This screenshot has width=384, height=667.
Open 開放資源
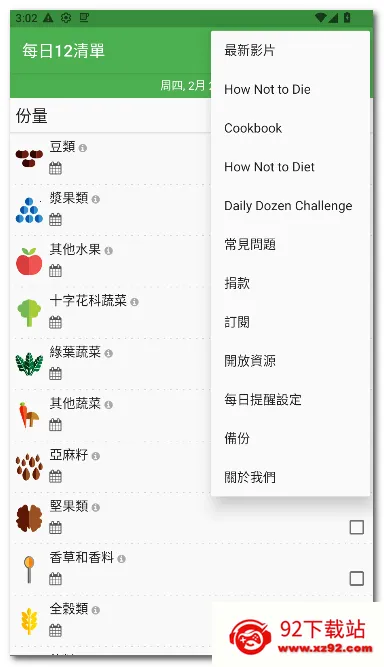(290, 361)
